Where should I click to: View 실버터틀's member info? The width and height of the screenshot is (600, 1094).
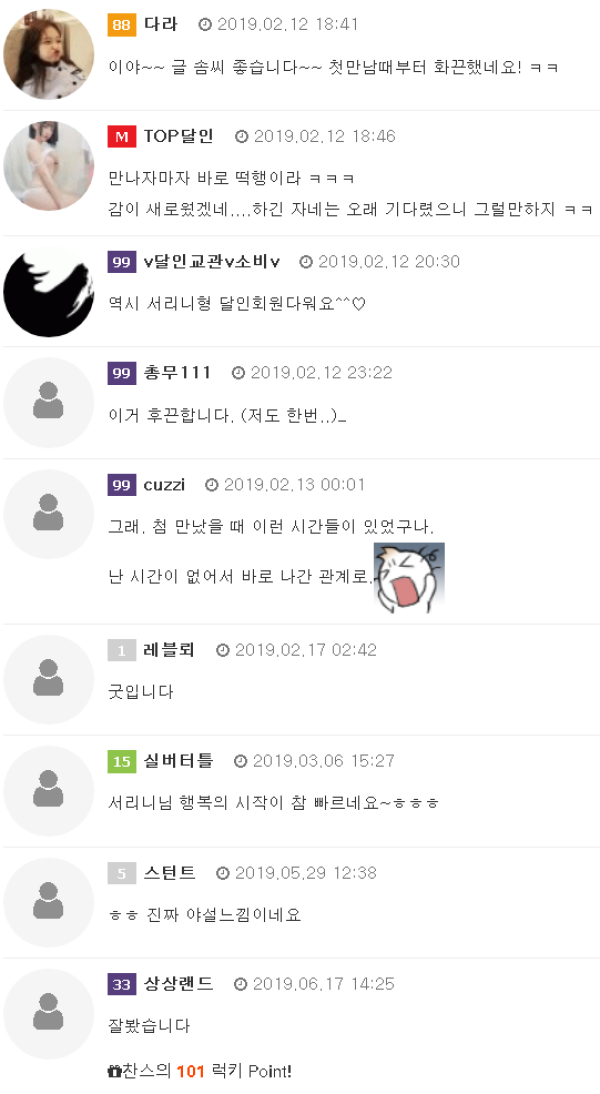[178, 761]
